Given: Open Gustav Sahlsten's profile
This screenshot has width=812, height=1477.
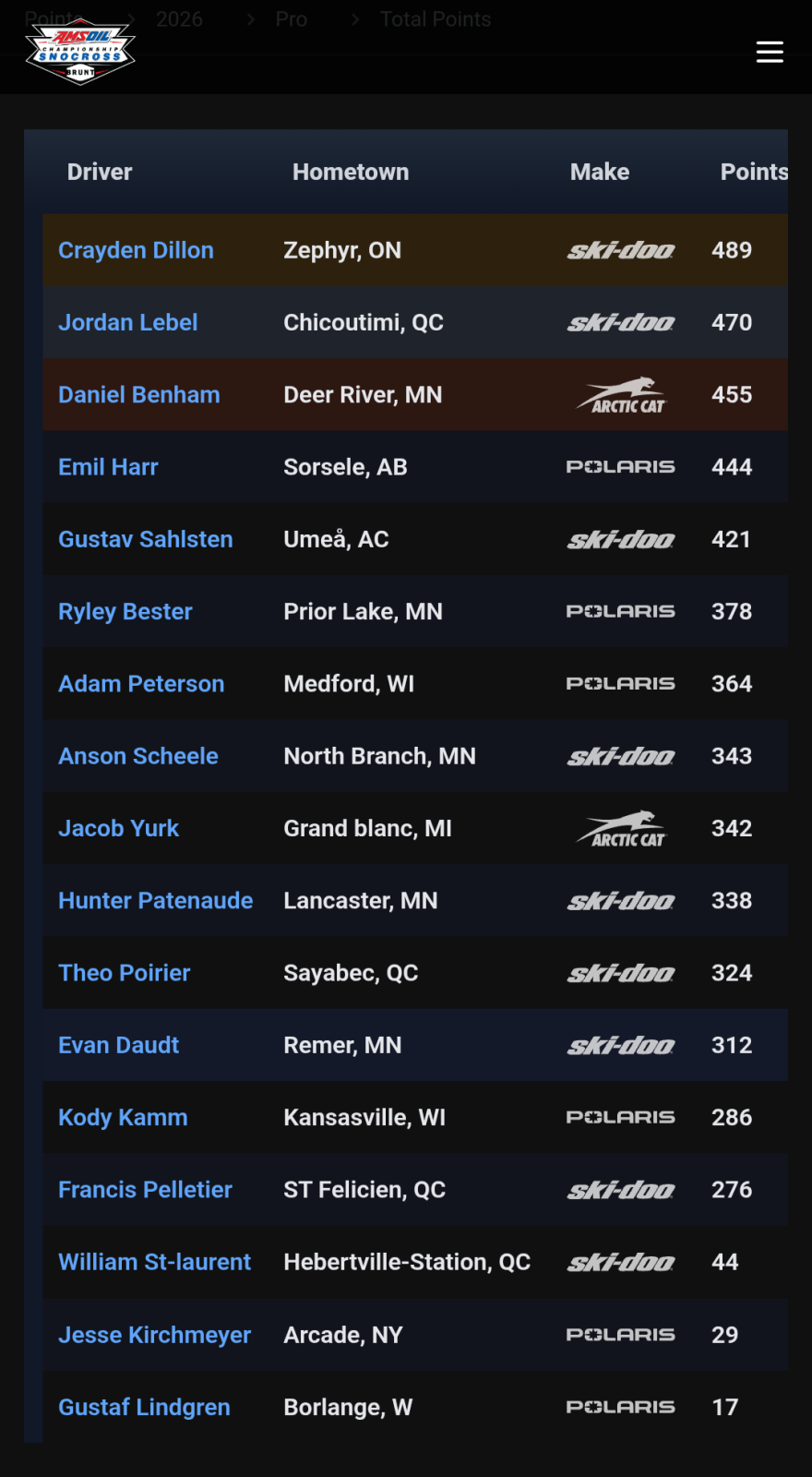Looking at the screenshot, I should (x=145, y=539).
